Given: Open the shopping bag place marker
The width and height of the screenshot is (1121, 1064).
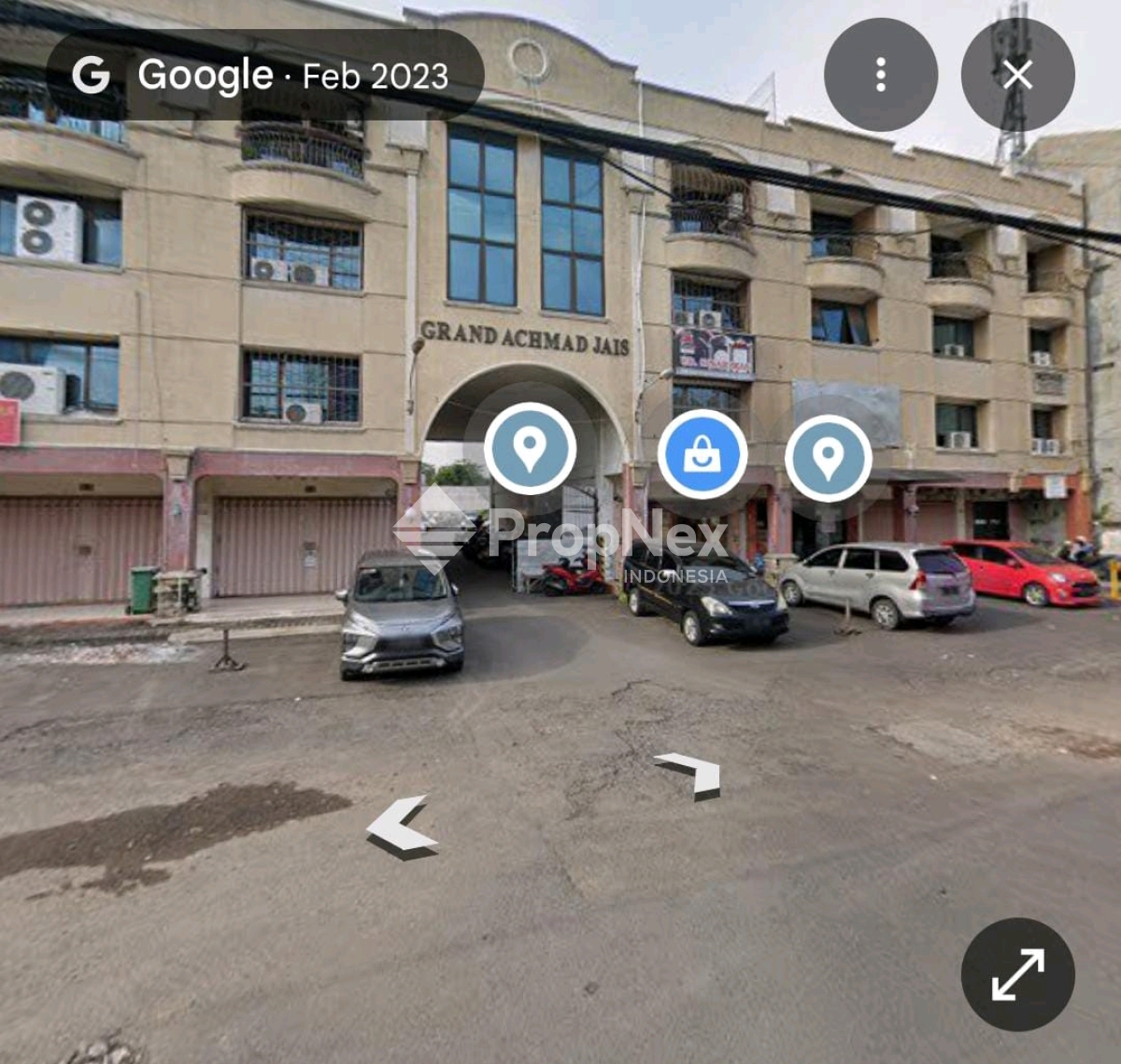Looking at the screenshot, I should [x=702, y=454].
